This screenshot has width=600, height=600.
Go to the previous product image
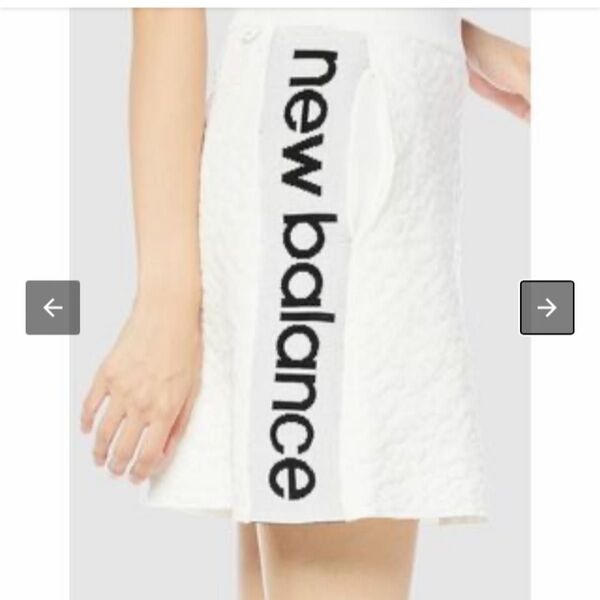point(53,308)
